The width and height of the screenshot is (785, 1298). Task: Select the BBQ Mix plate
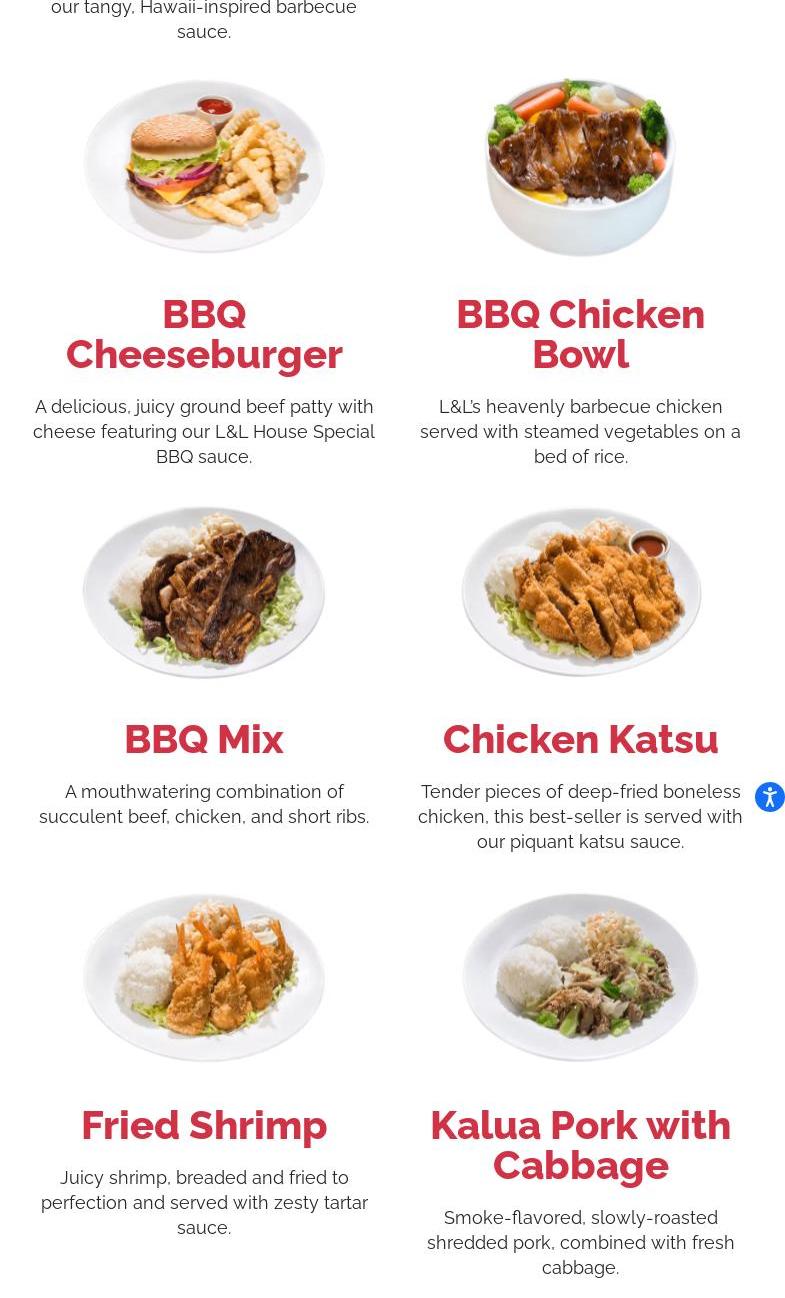pyautogui.click(x=204, y=739)
